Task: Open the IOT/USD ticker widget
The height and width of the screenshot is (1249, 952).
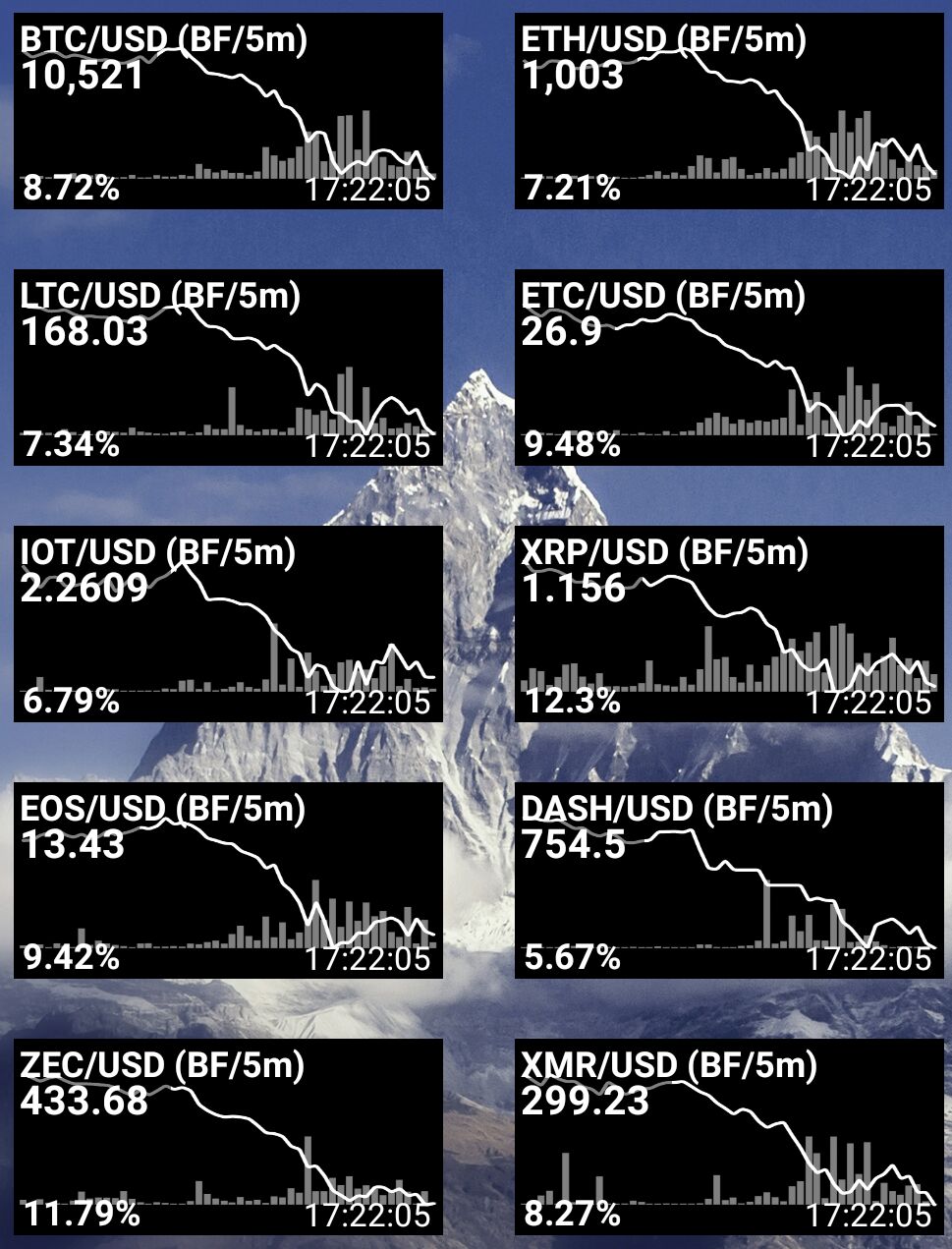Action: tap(228, 624)
